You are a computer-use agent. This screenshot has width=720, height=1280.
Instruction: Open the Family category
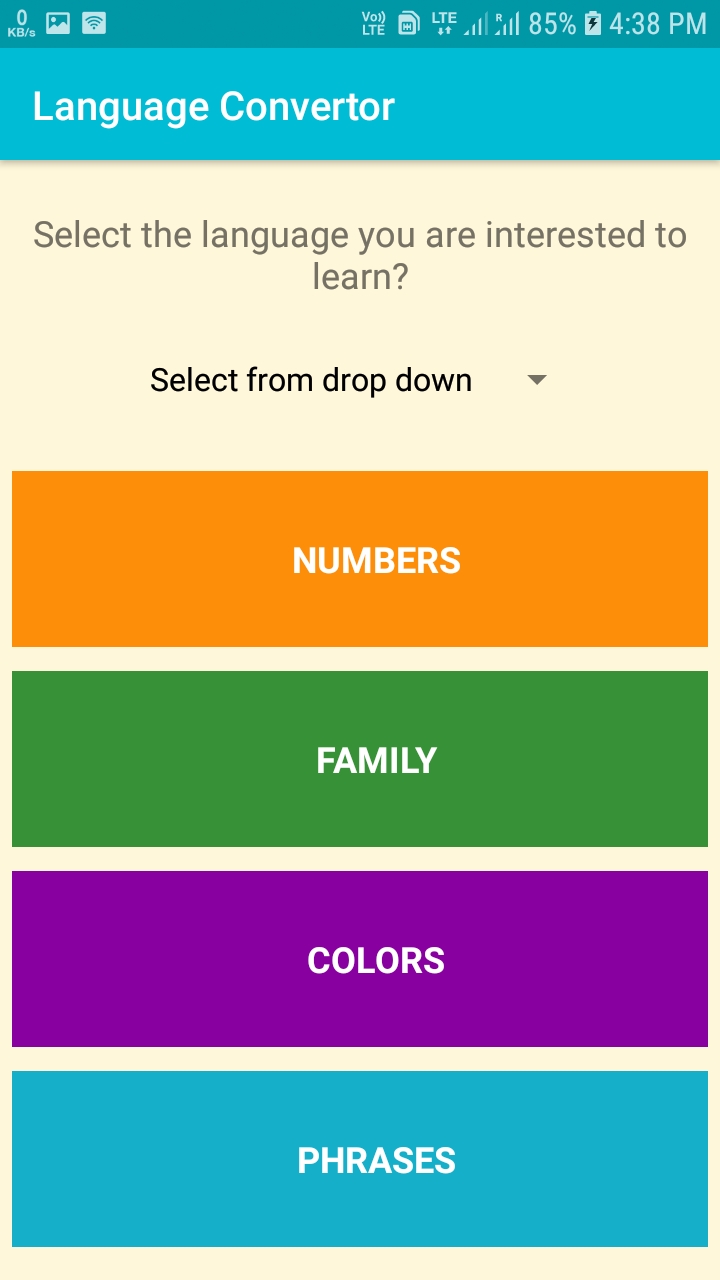(x=360, y=759)
